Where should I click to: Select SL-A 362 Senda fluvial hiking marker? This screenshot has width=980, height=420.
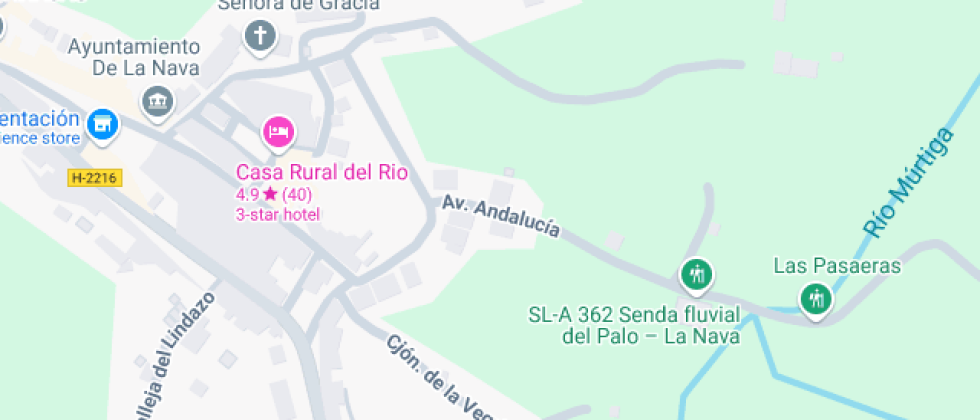point(696,273)
